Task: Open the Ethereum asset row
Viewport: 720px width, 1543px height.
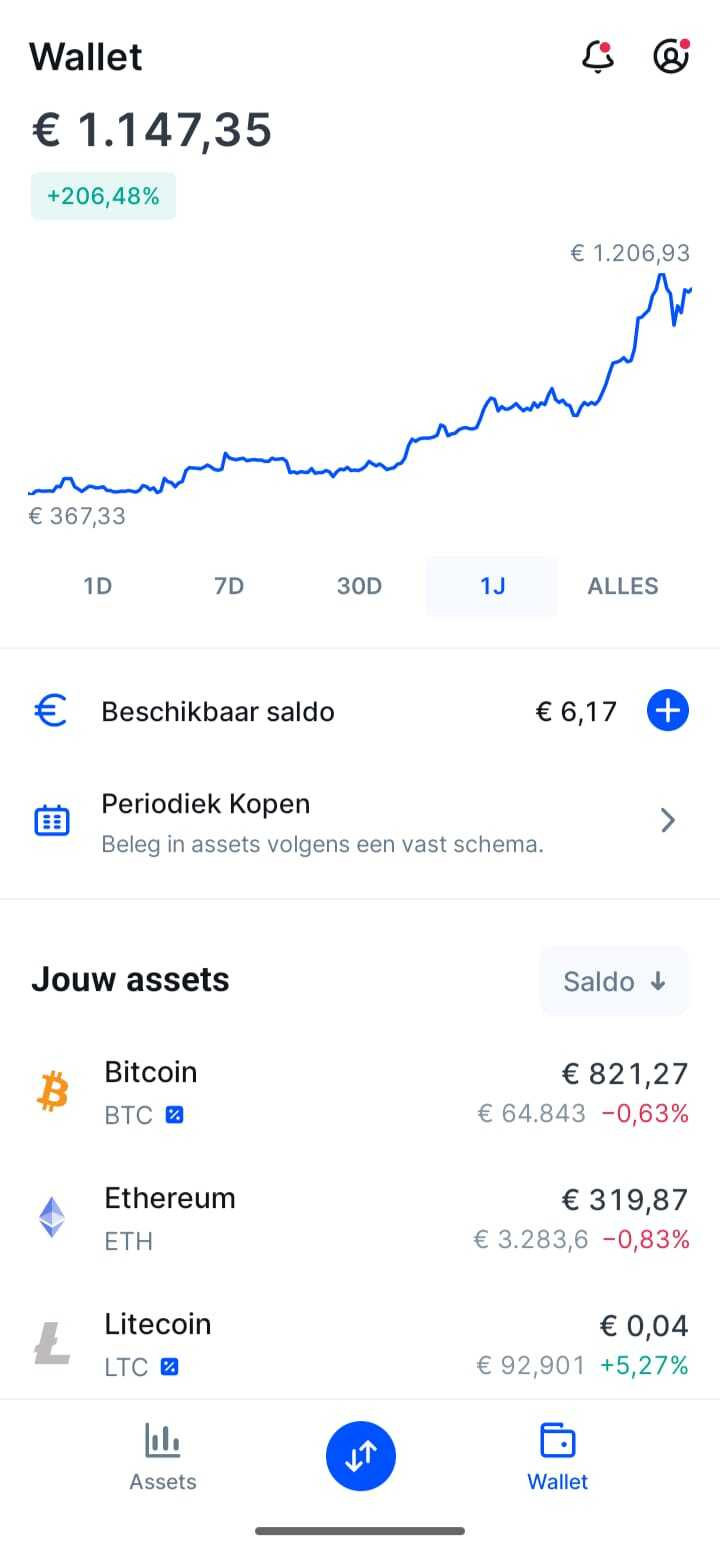Action: (360, 1218)
